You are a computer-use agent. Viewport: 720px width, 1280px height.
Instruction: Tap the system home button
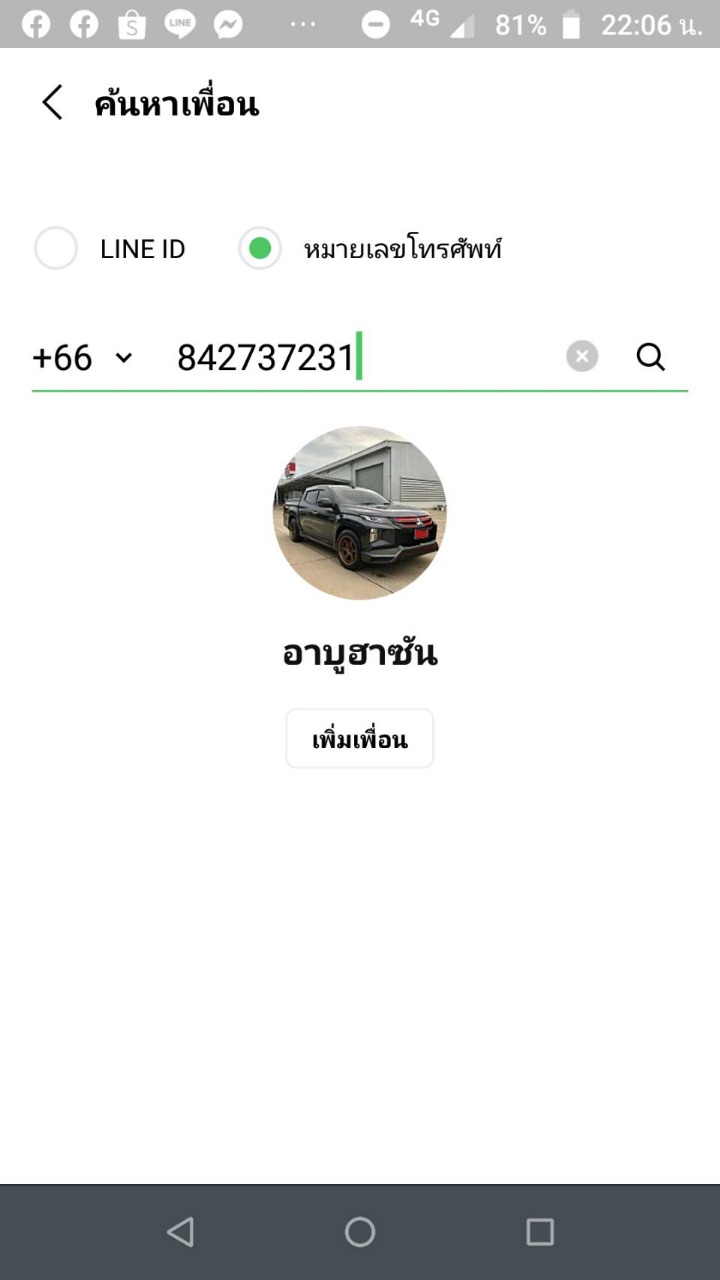[x=360, y=1232]
